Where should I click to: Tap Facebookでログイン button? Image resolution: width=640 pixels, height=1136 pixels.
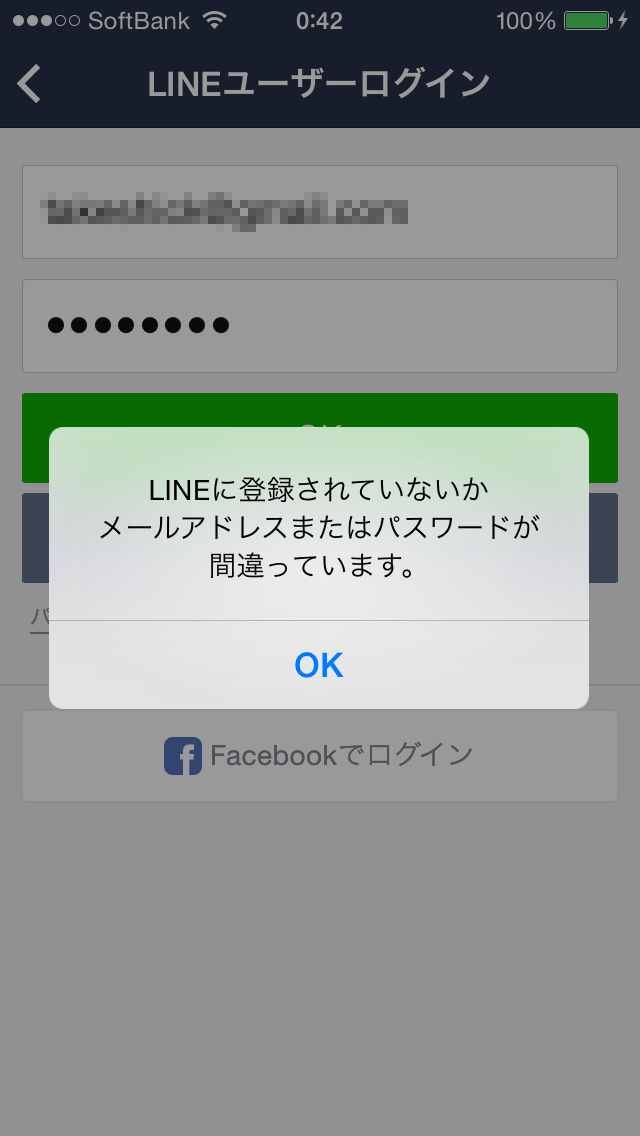(x=320, y=756)
